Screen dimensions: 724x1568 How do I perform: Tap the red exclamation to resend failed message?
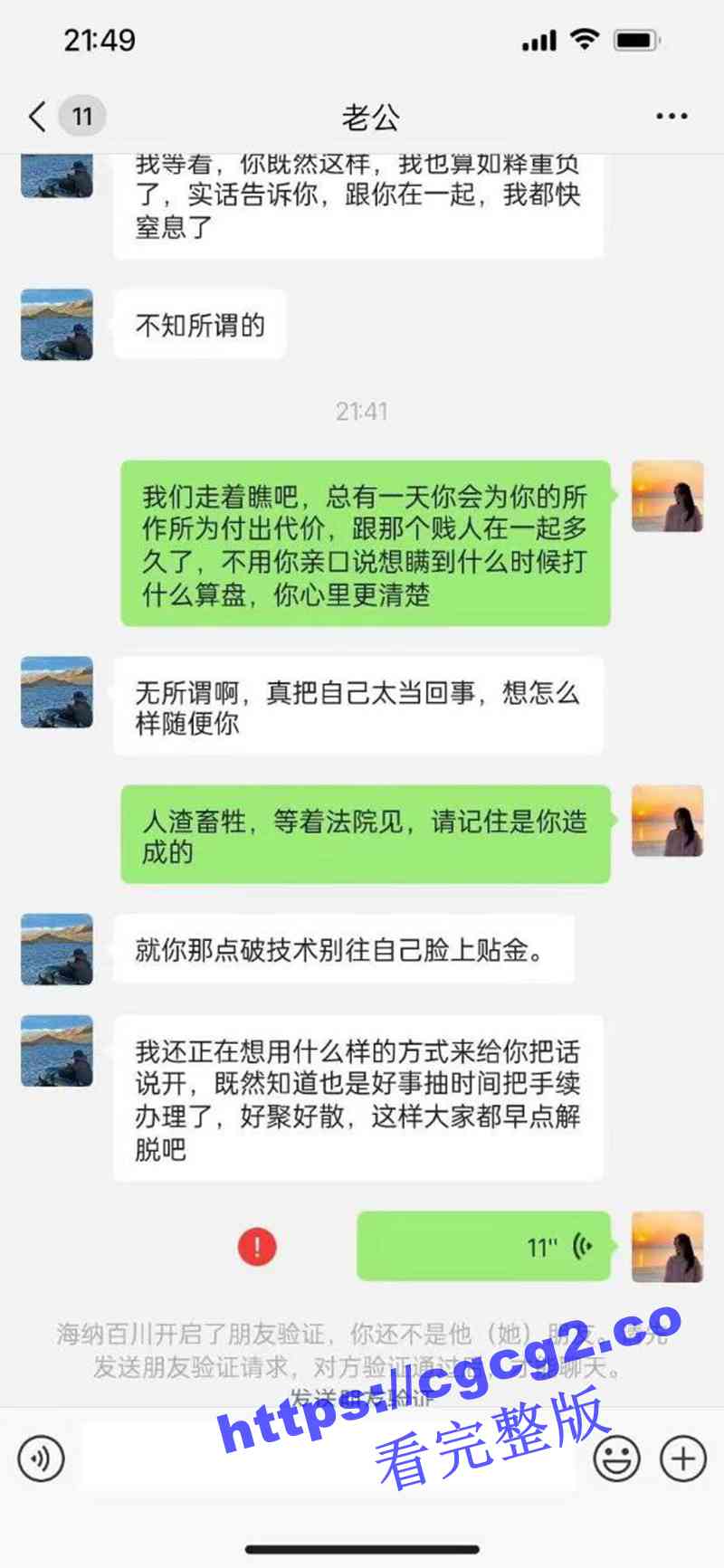(258, 1245)
